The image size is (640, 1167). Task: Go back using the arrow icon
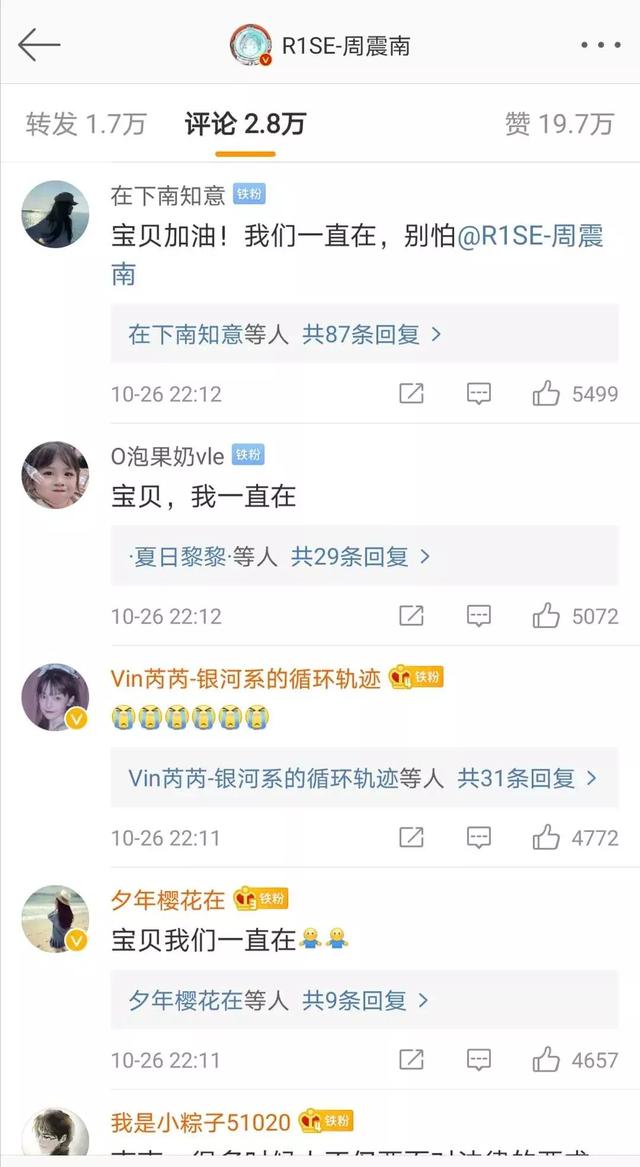click(39, 44)
